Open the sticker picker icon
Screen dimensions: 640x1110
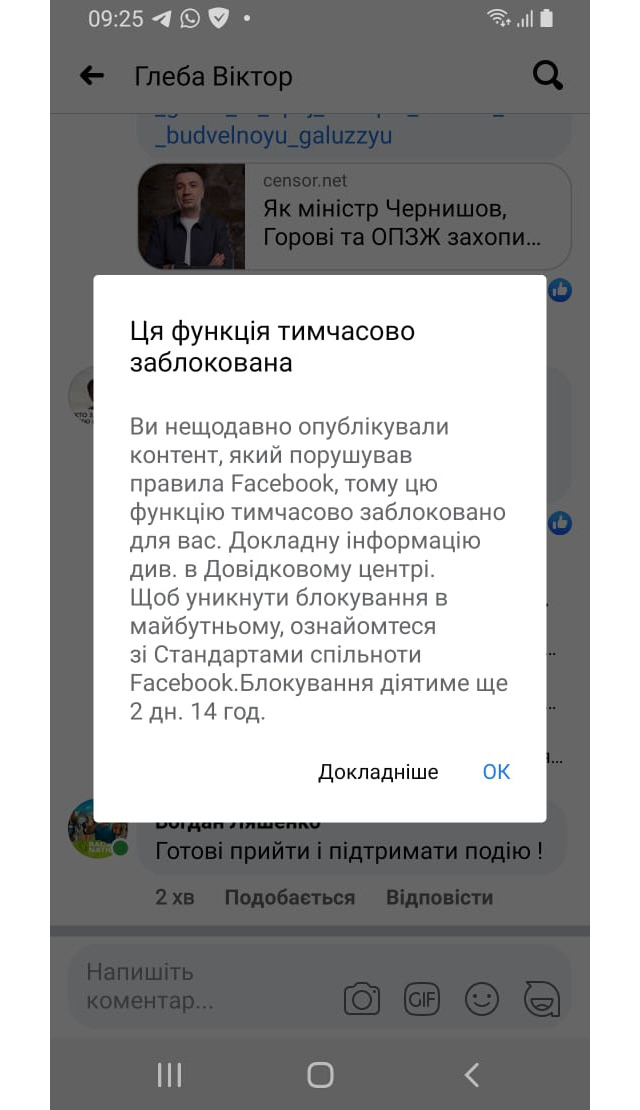tap(541, 998)
